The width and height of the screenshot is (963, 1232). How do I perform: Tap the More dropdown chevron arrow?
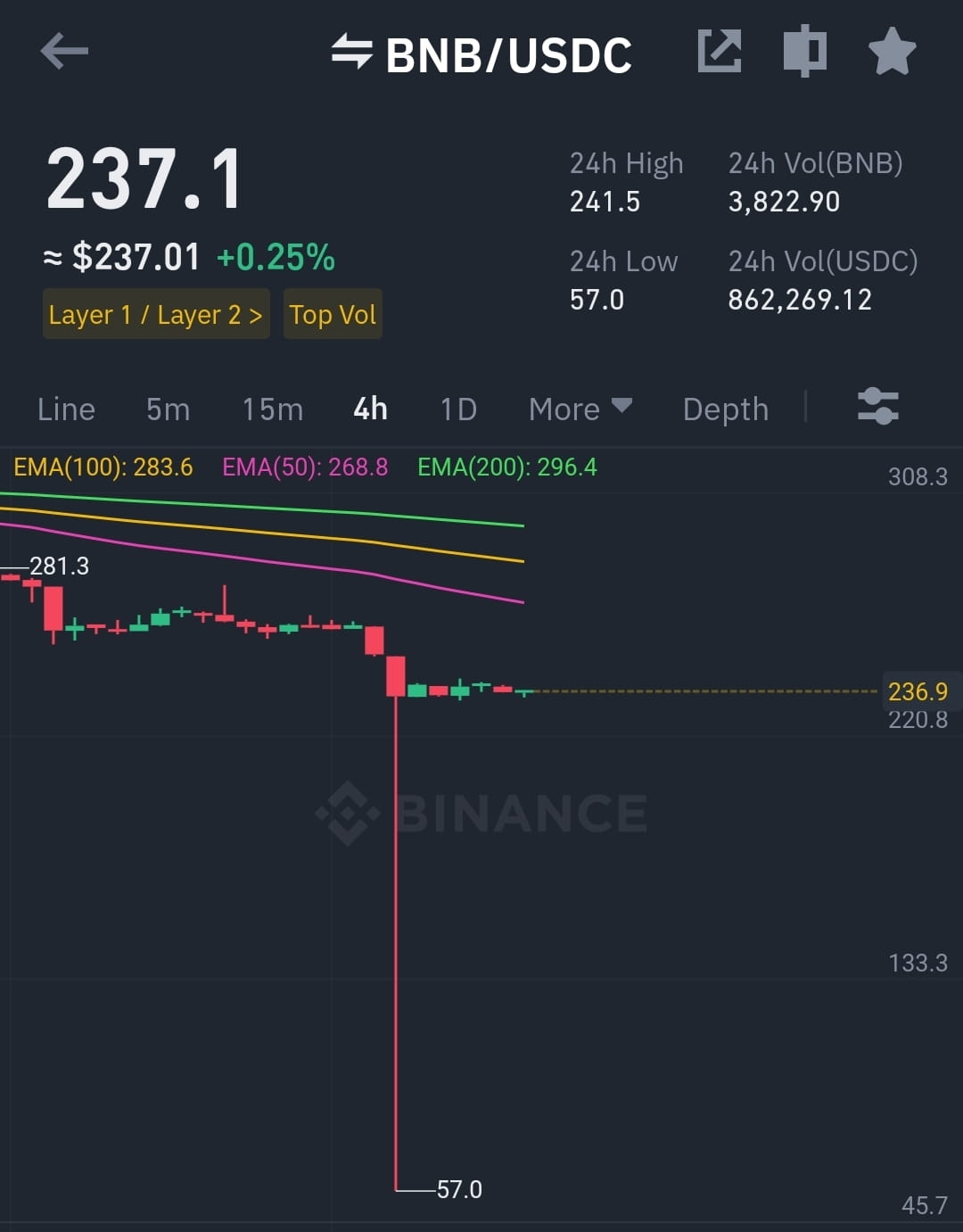(621, 406)
